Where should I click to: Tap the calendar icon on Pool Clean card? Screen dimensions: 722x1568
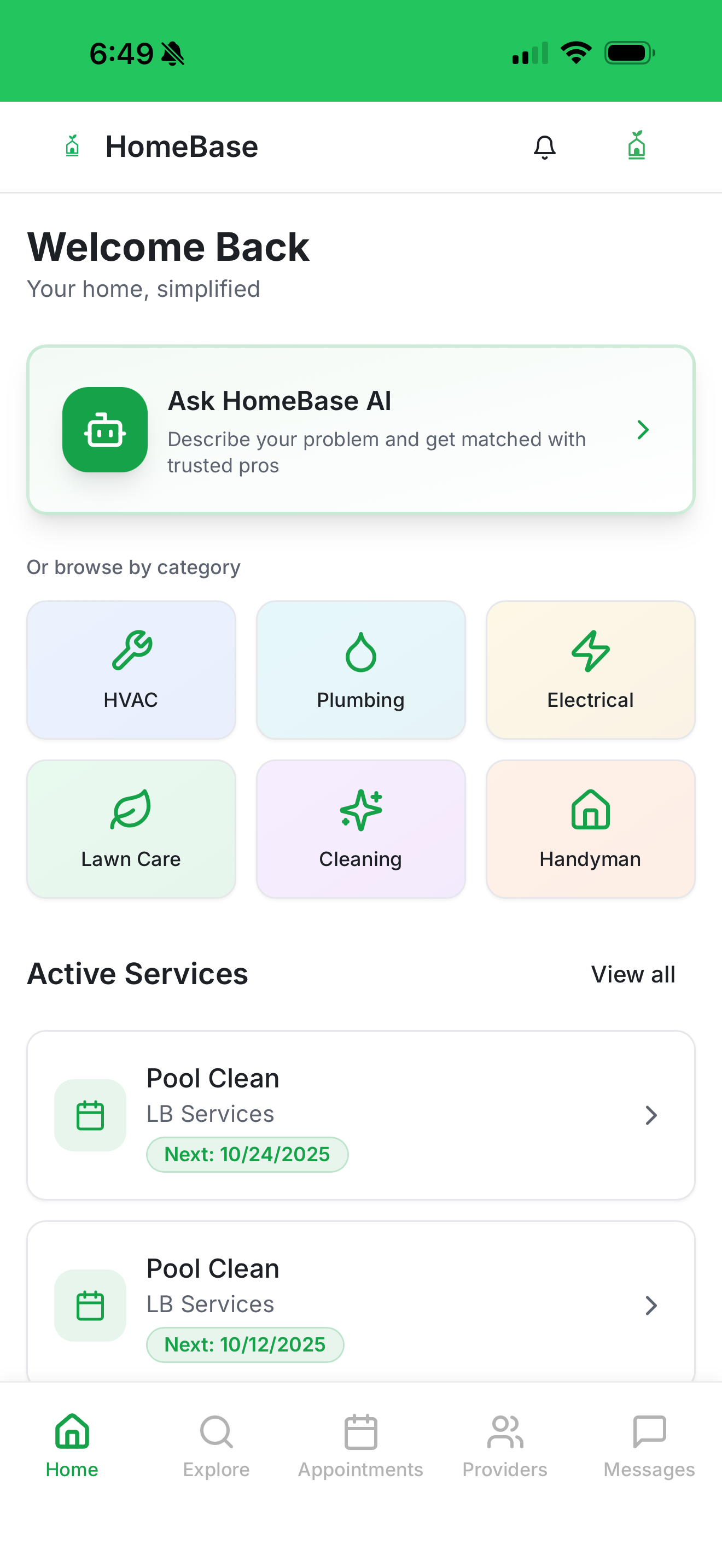click(x=90, y=1116)
